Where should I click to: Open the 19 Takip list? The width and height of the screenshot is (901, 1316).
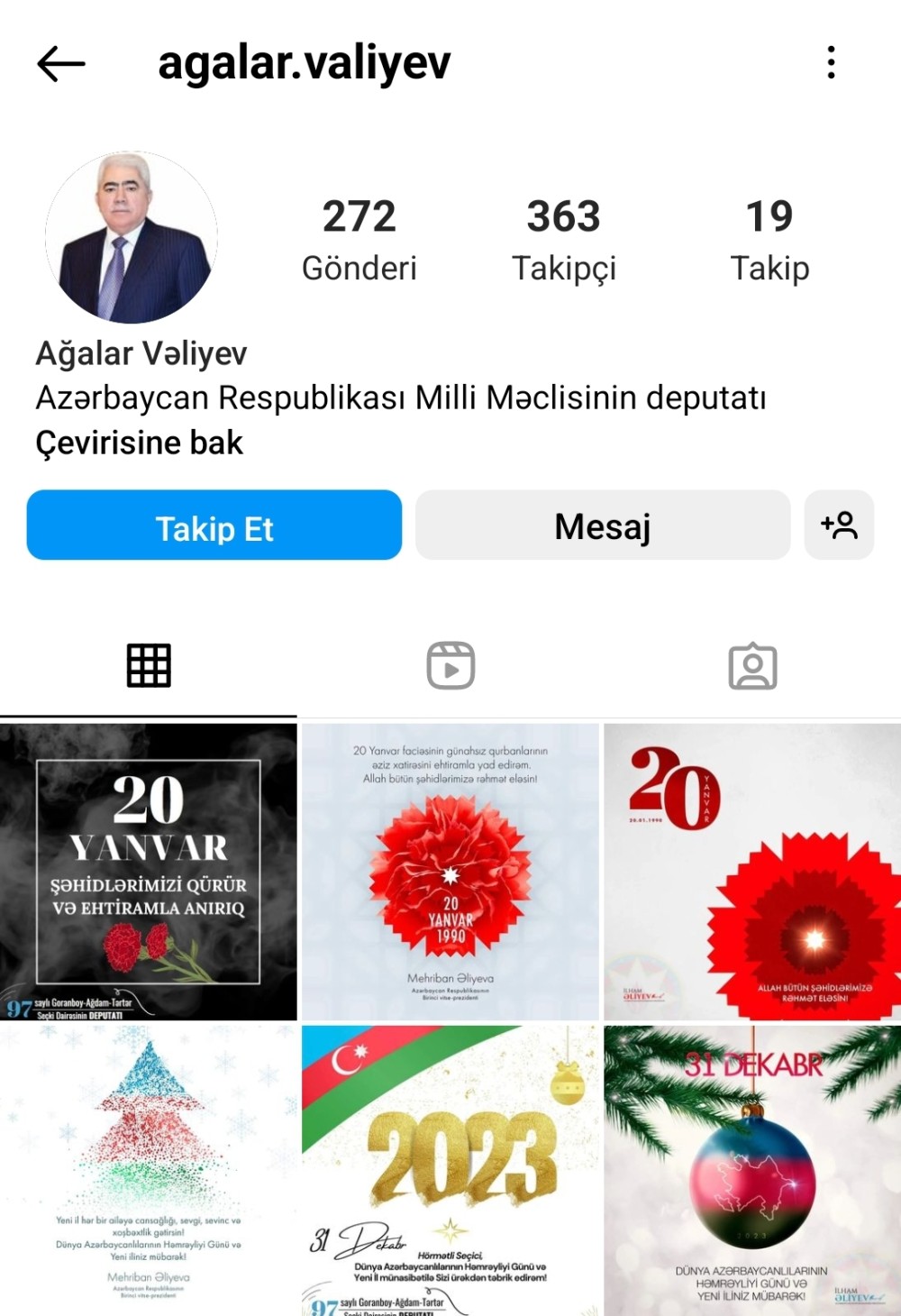click(x=769, y=236)
